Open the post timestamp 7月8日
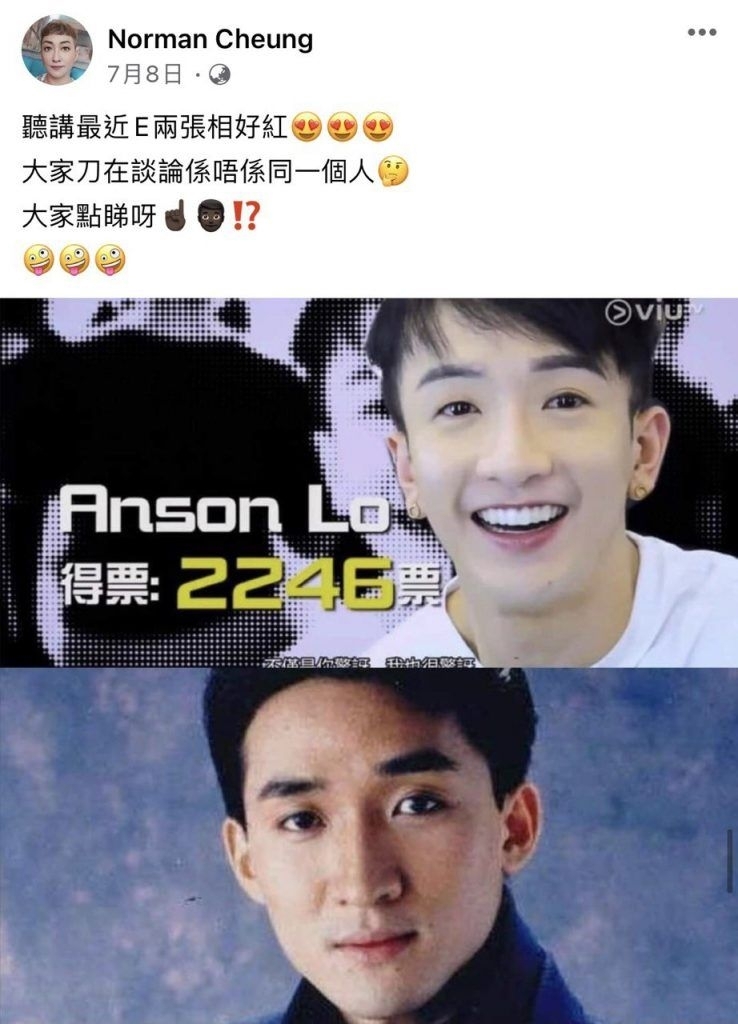738x1024 pixels. tap(145, 74)
